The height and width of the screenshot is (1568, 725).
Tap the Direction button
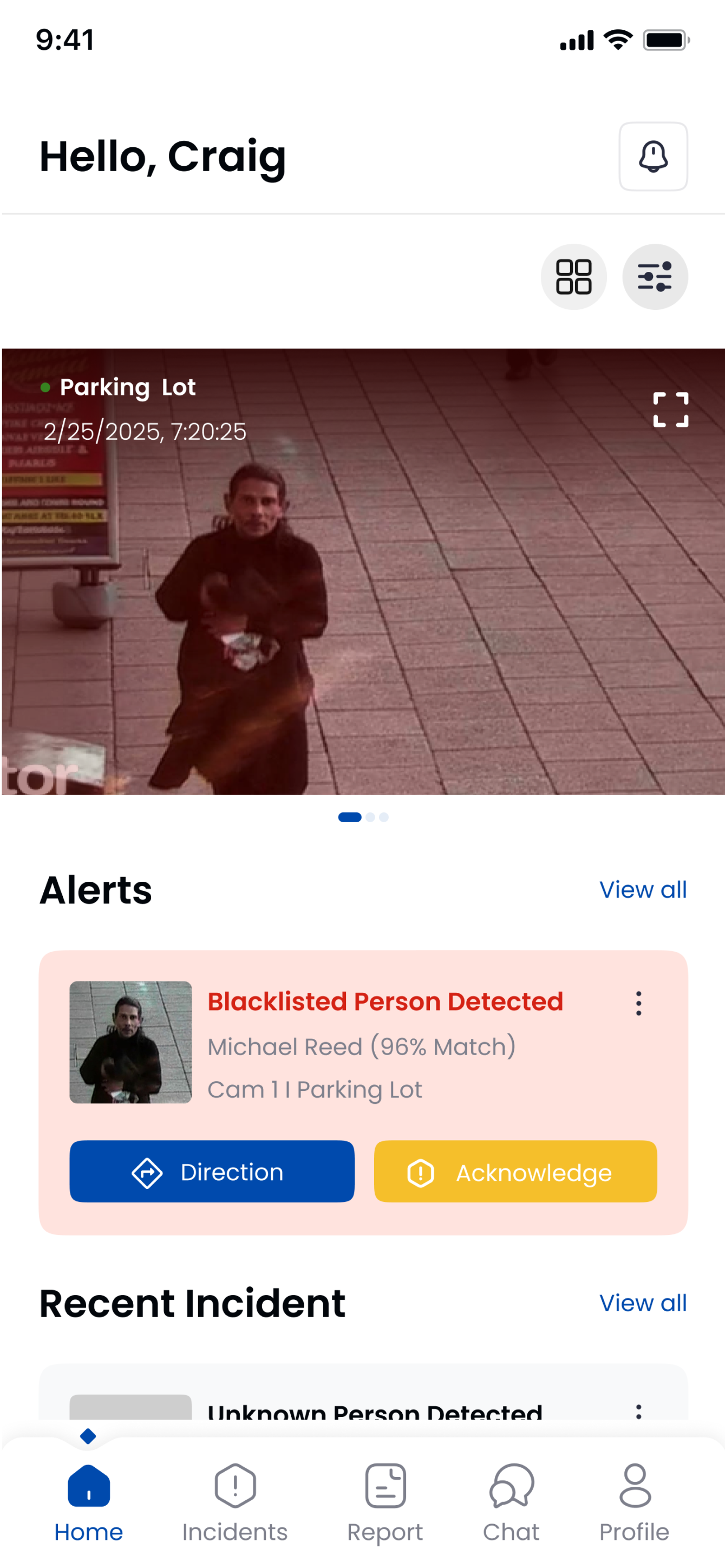pos(212,1172)
